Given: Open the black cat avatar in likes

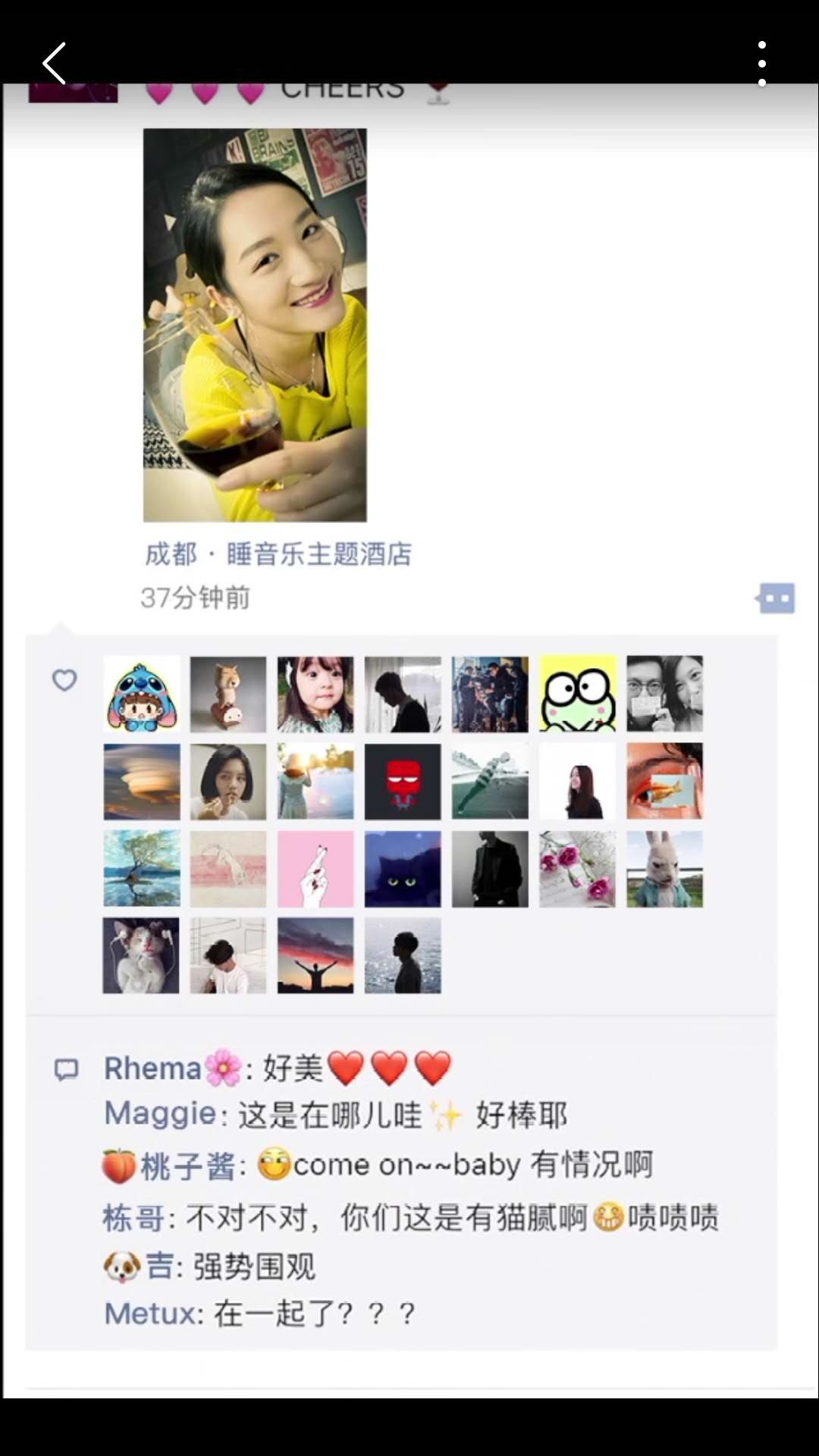Looking at the screenshot, I should (403, 869).
